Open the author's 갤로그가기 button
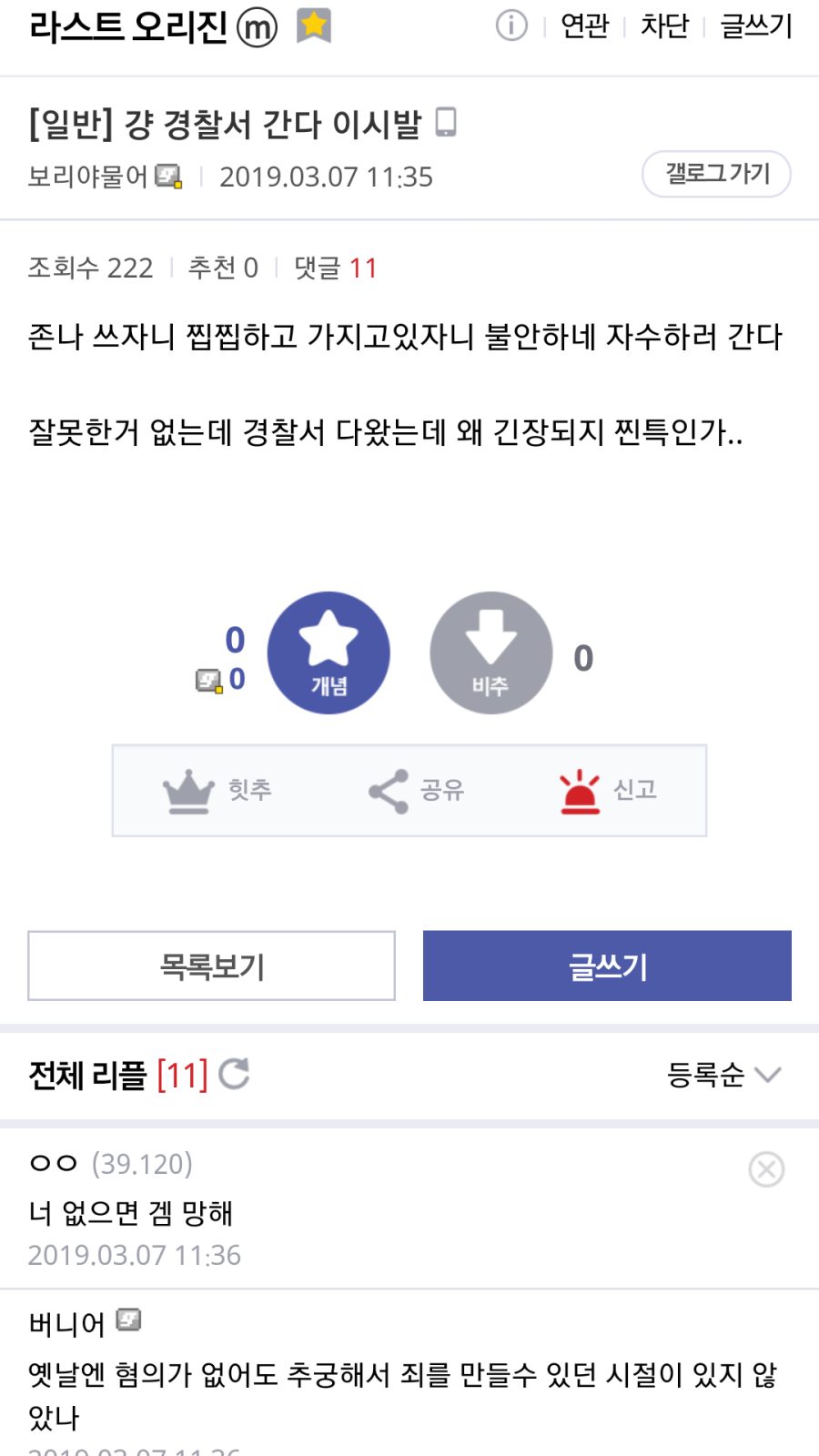Image resolution: width=819 pixels, height=1456 pixels. coord(716,174)
